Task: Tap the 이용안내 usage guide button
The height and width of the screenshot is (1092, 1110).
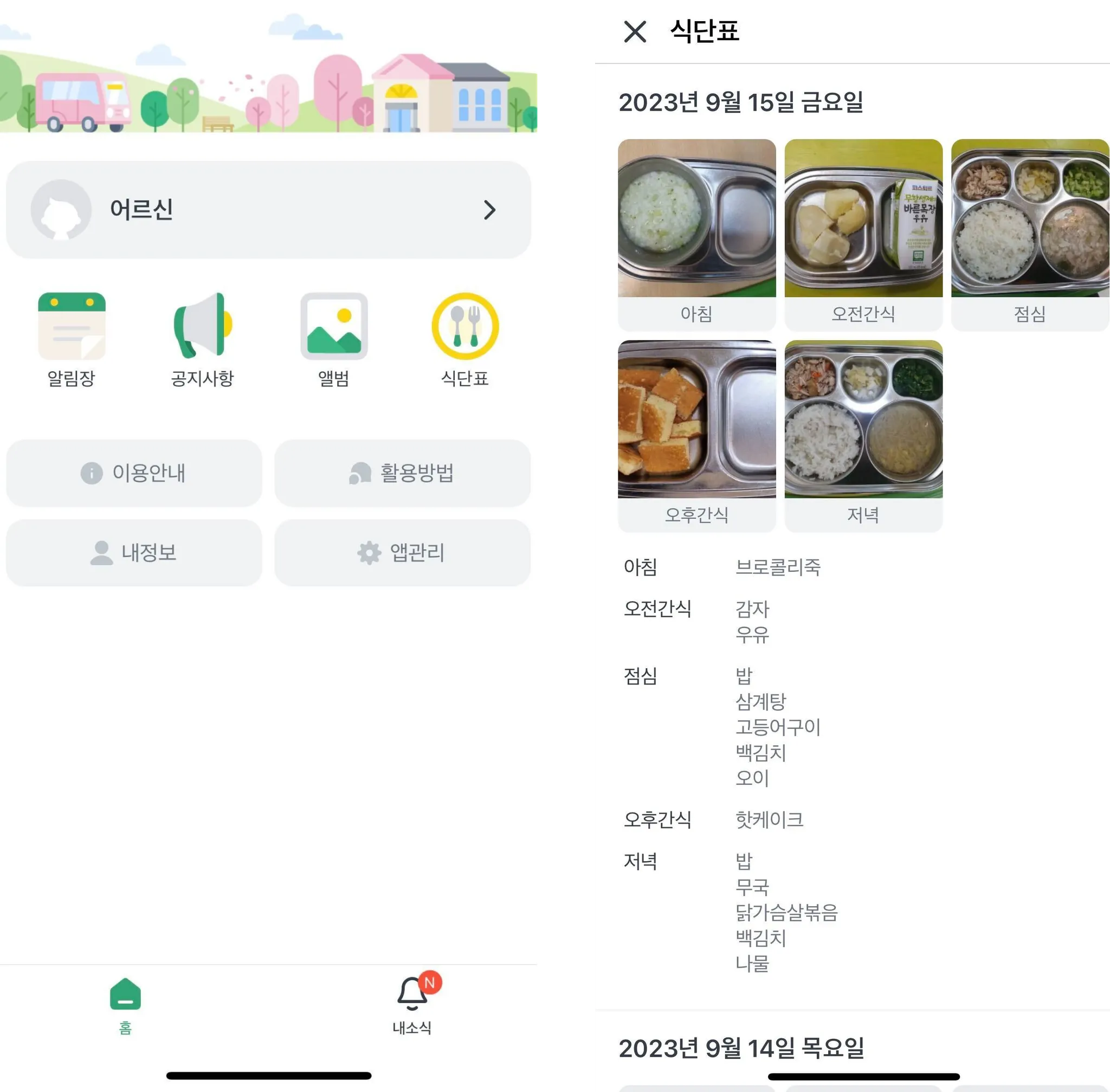Action: click(x=134, y=473)
